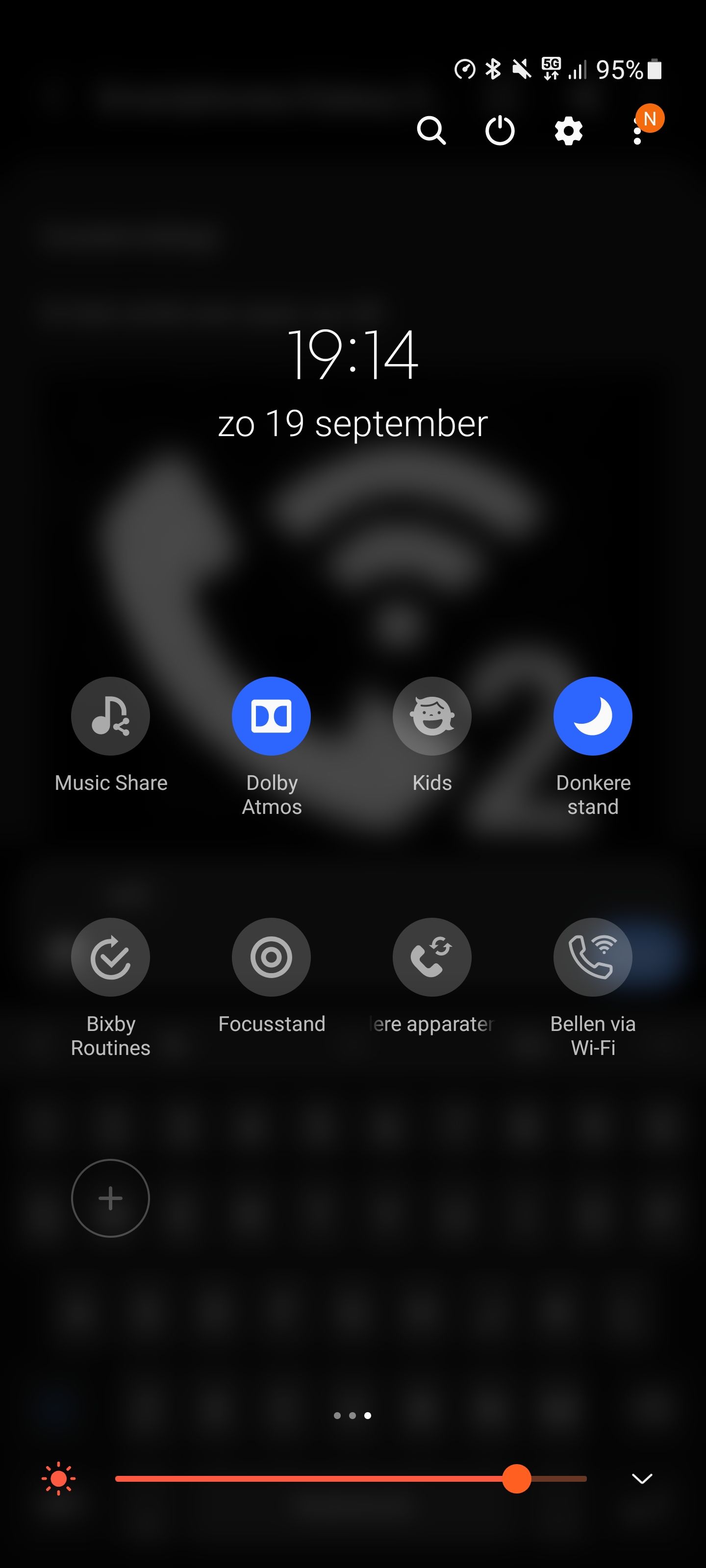Viewport: 706px width, 1568px height.
Task: Turn off Donkere stand (dark mode)
Action: click(x=593, y=716)
